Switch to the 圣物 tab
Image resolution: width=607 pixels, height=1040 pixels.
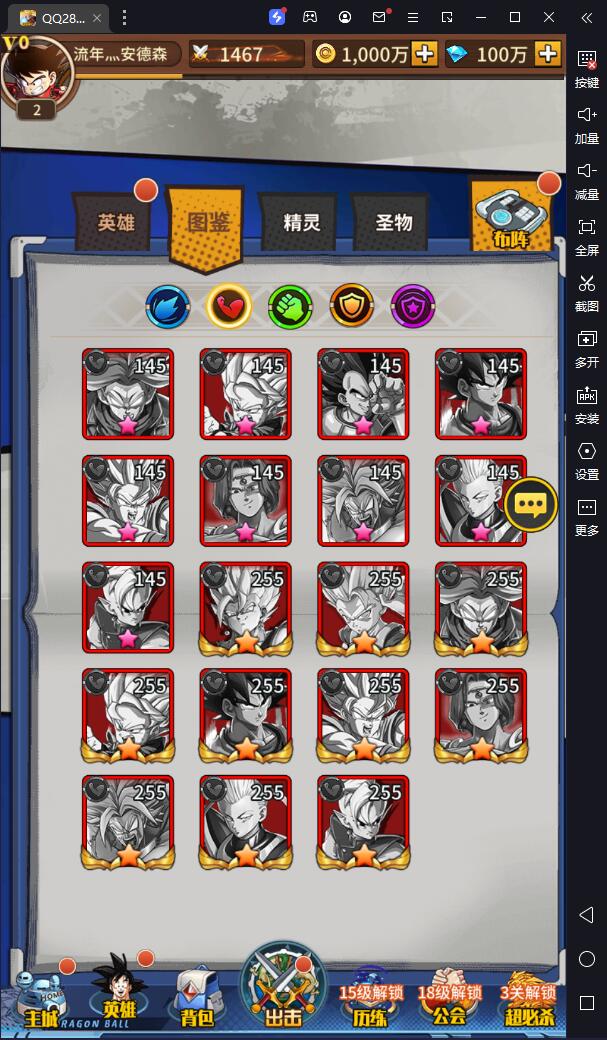pos(393,222)
